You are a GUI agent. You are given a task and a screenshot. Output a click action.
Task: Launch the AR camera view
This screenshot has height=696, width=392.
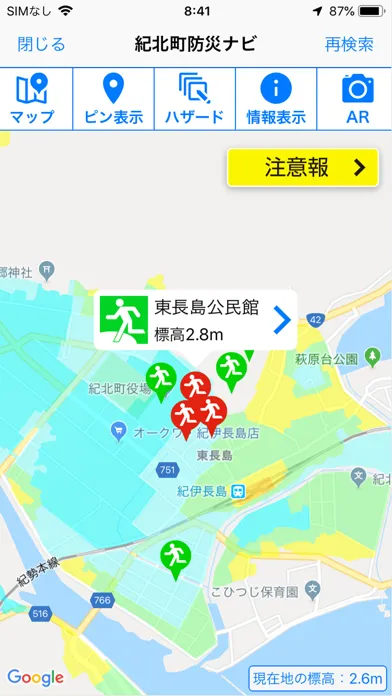tap(358, 99)
